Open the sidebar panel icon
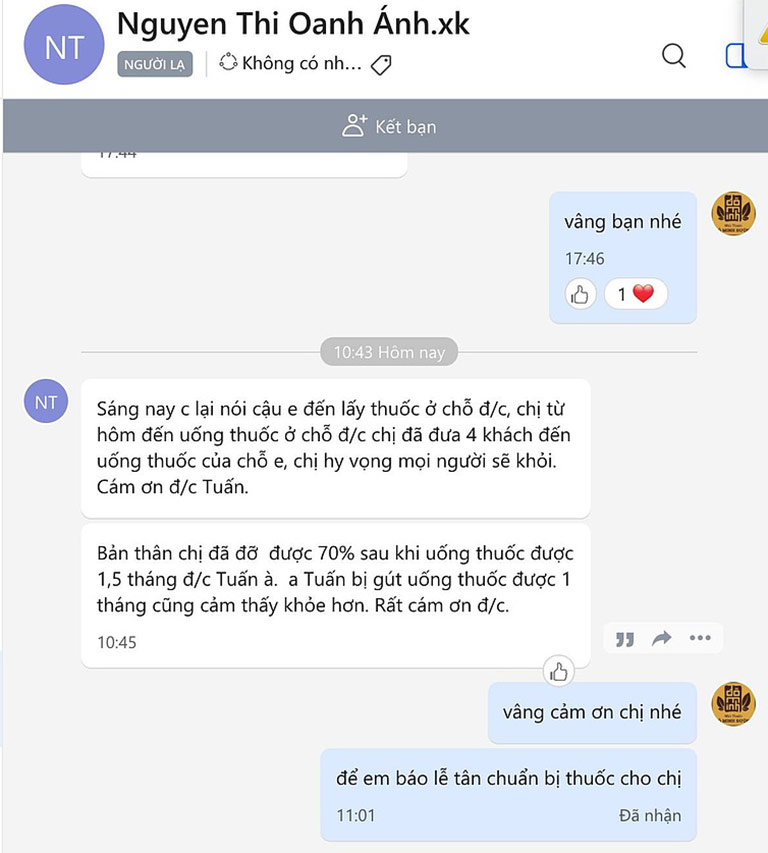Screen dimensions: 768x853 coord(737,56)
